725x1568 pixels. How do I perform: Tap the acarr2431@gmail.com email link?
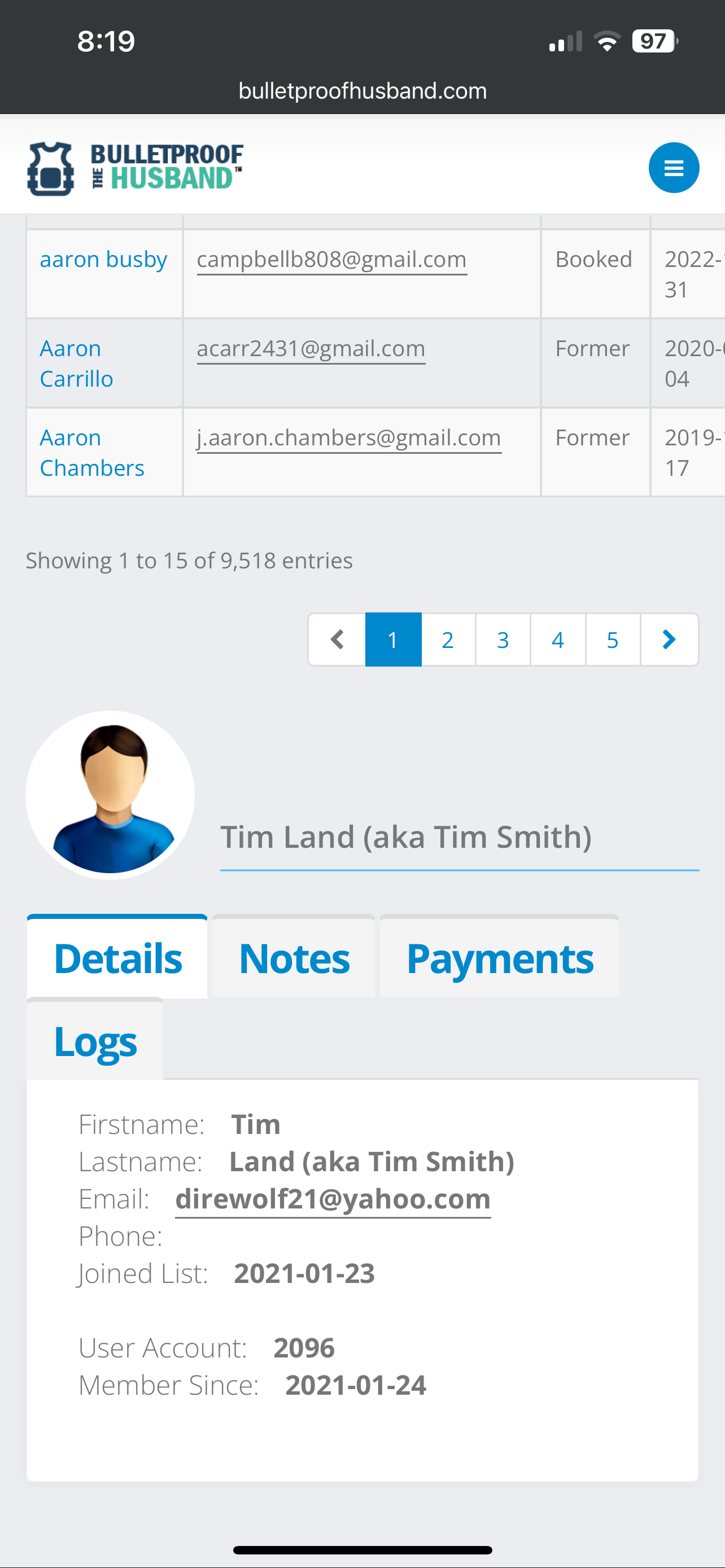pos(311,349)
